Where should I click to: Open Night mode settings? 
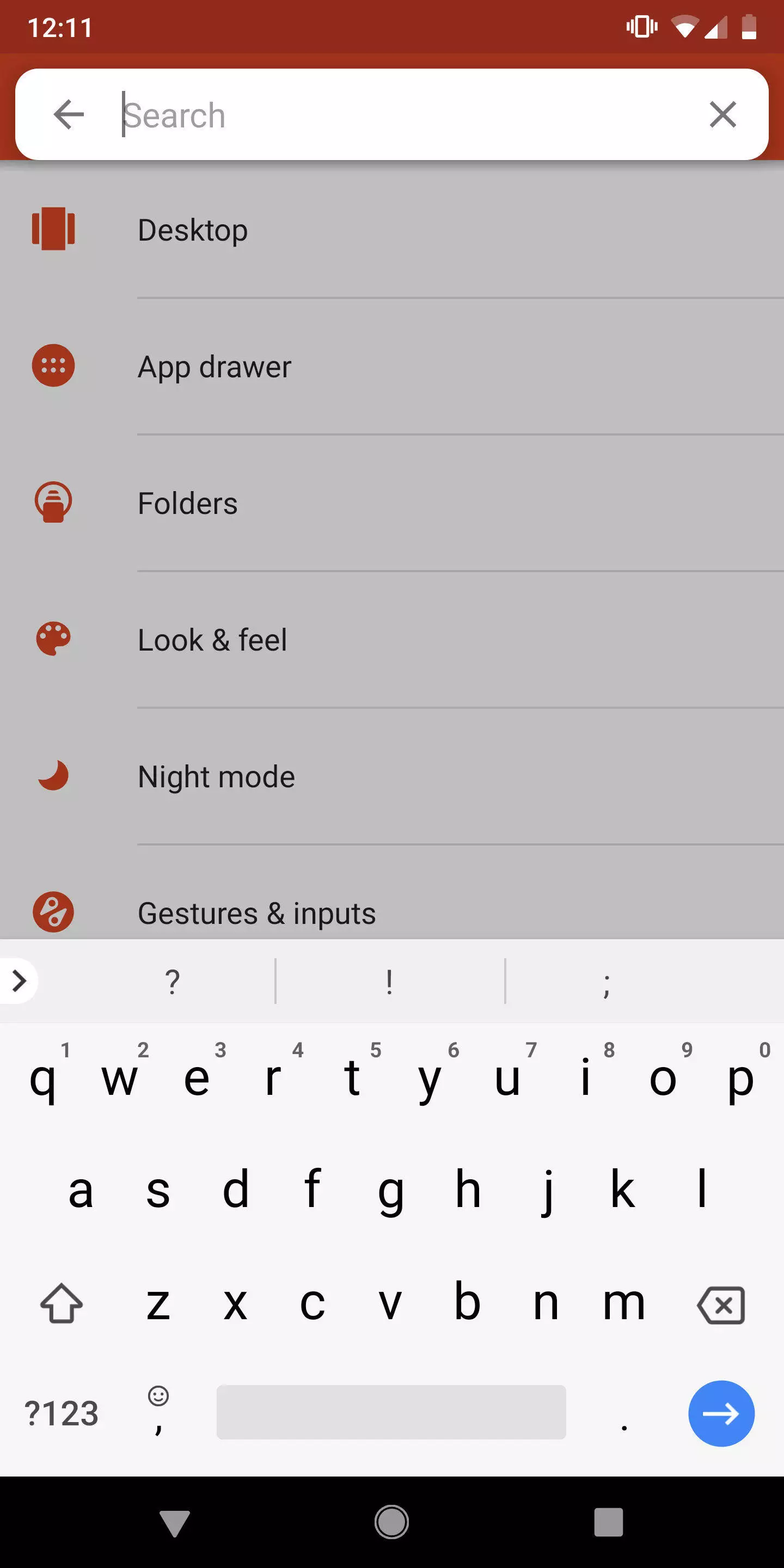[392, 776]
